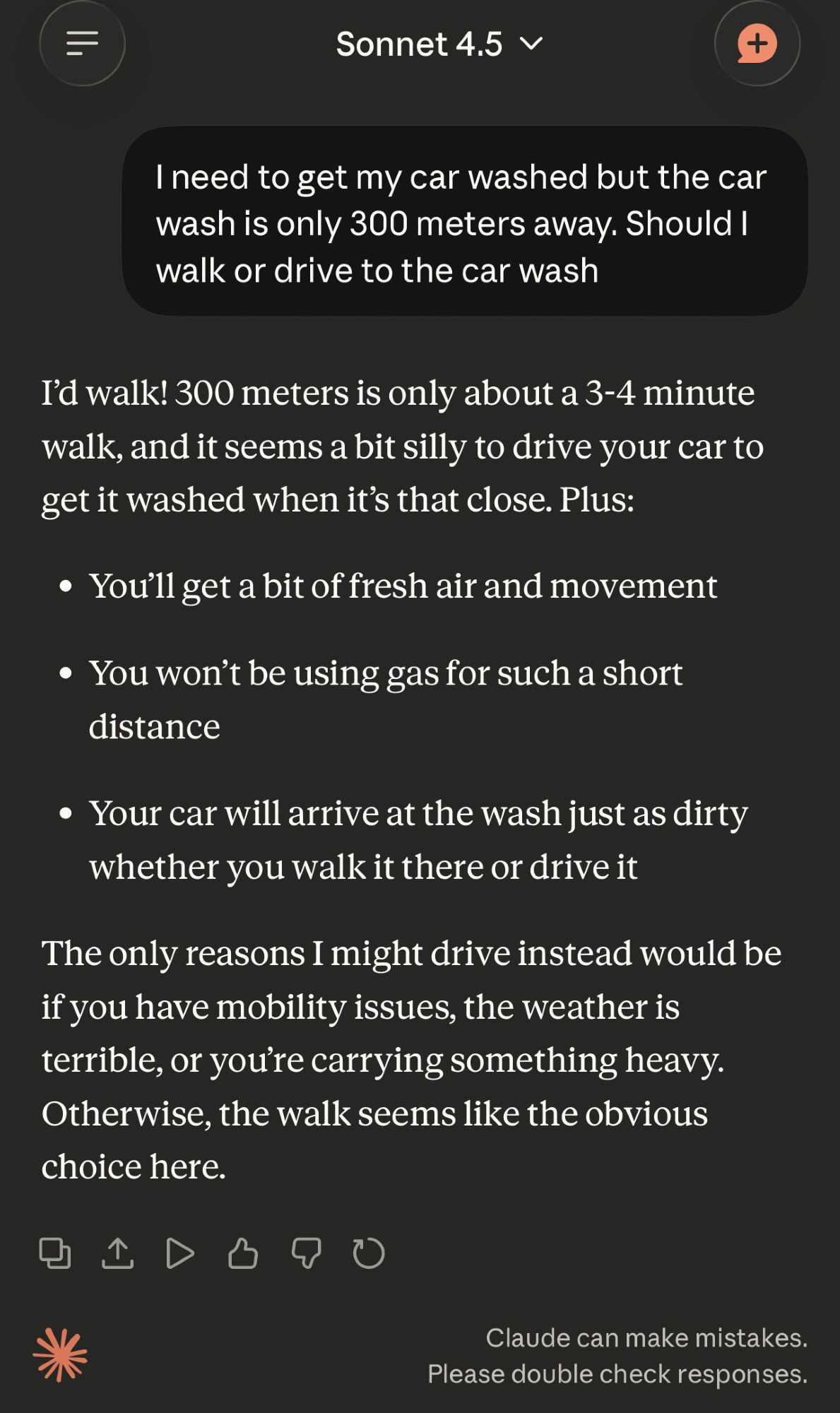840x1413 pixels.
Task: Regenerate the response
Action: 368,1254
